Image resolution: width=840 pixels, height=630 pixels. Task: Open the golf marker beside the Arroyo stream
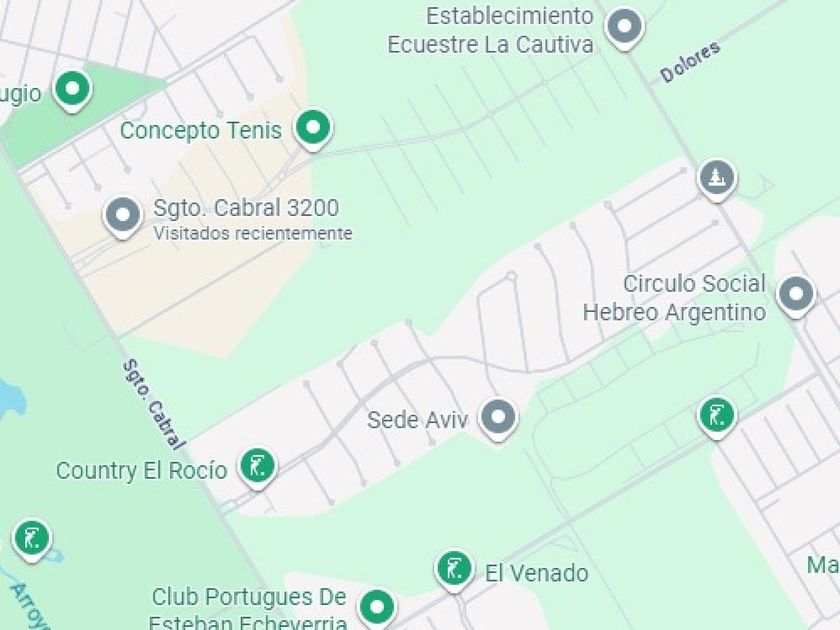[x=32, y=537]
